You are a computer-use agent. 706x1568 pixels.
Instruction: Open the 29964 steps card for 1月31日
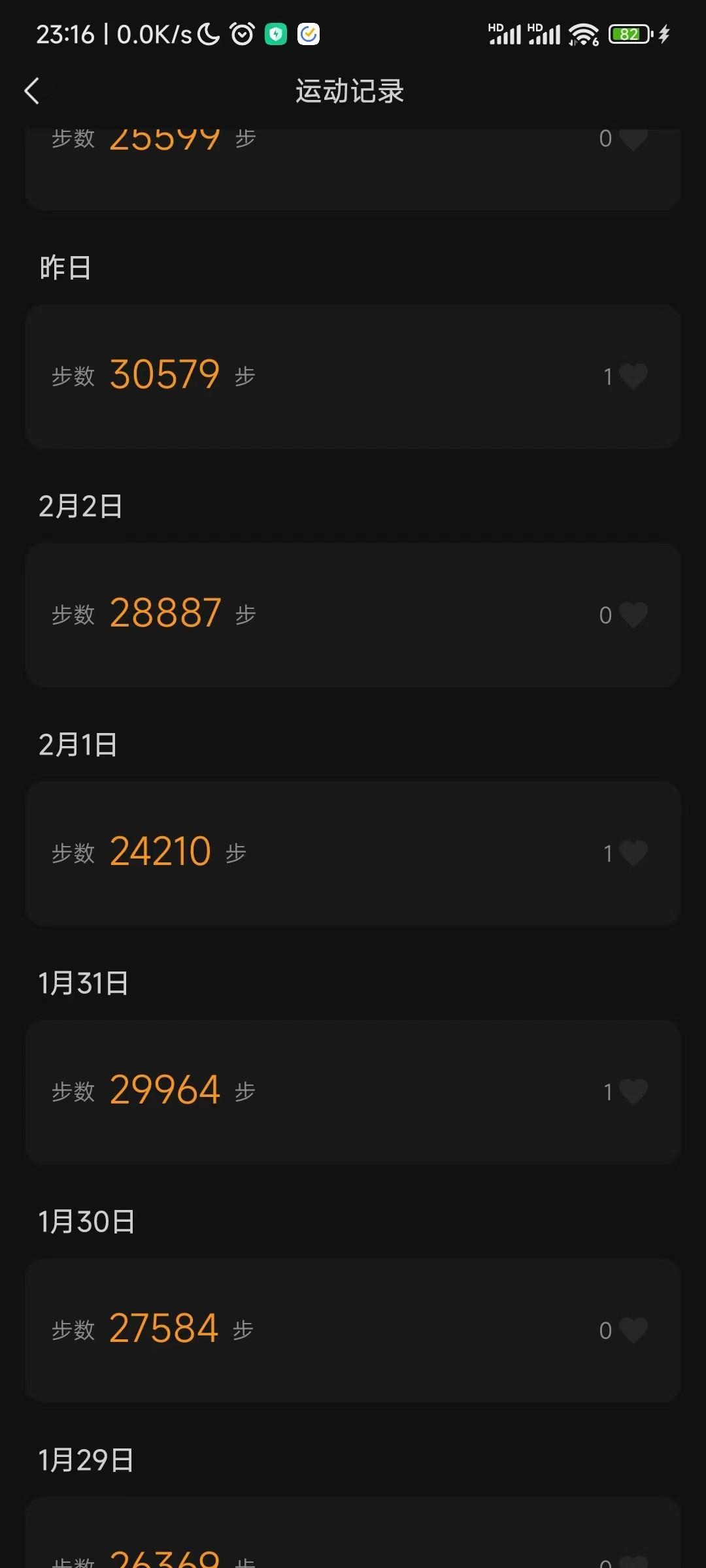pyautogui.click(x=353, y=1092)
